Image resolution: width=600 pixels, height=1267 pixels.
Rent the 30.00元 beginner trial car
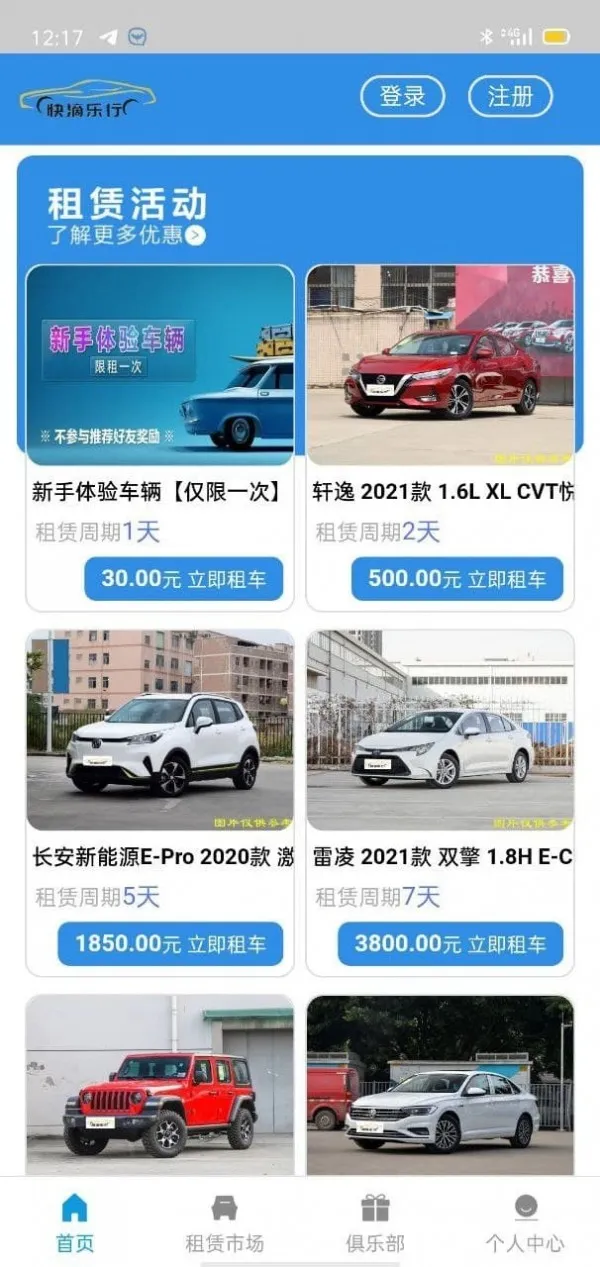183,578
